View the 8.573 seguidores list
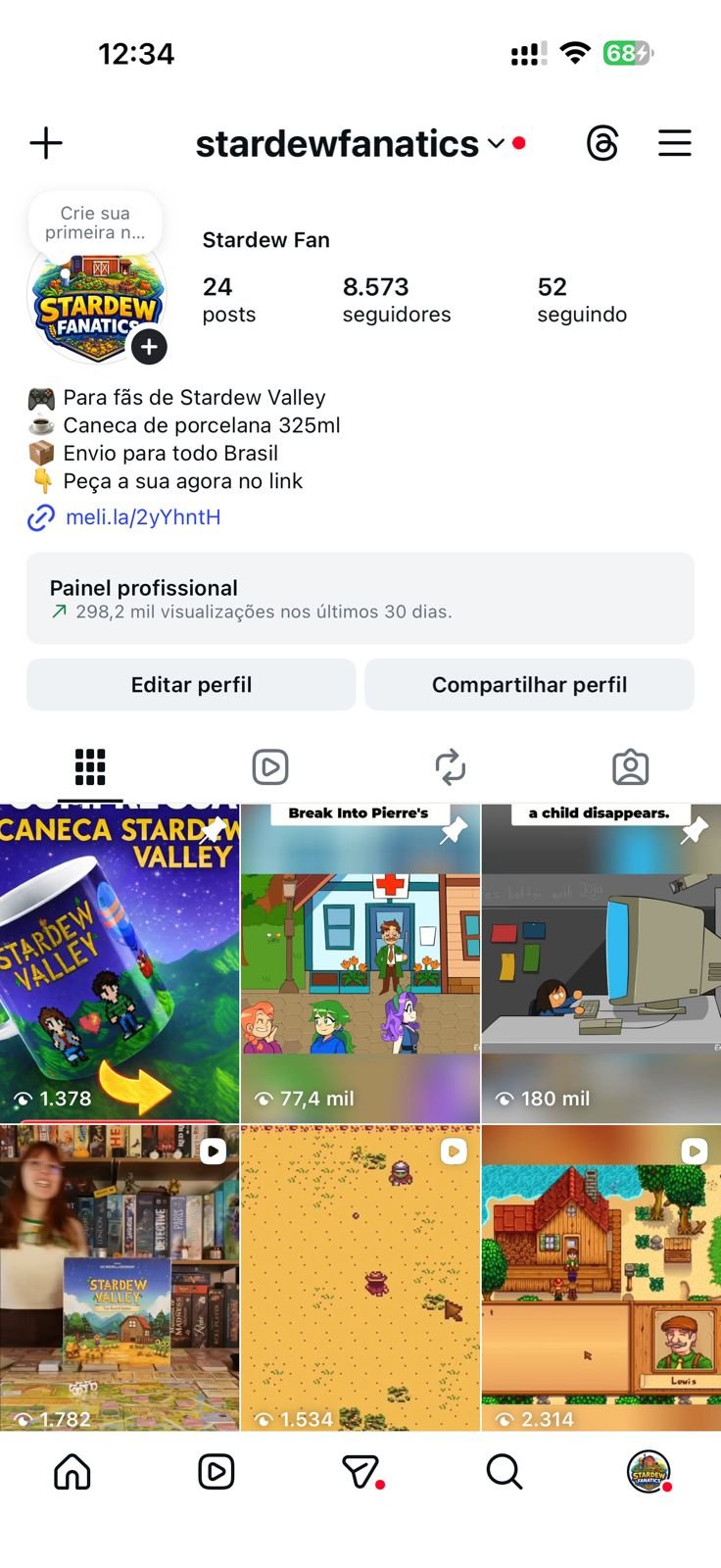721x1568 pixels. pyautogui.click(x=396, y=299)
